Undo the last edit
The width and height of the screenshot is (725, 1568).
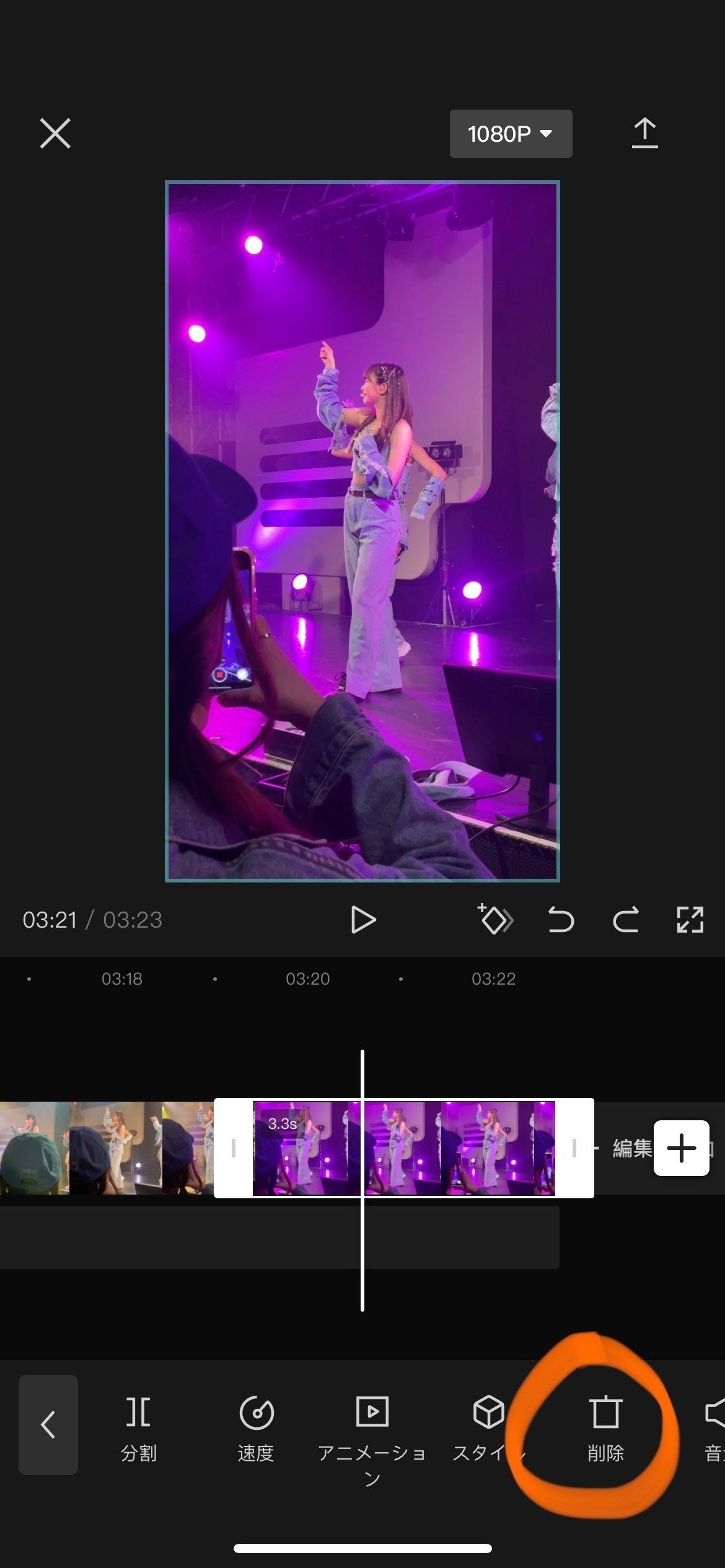coord(561,920)
